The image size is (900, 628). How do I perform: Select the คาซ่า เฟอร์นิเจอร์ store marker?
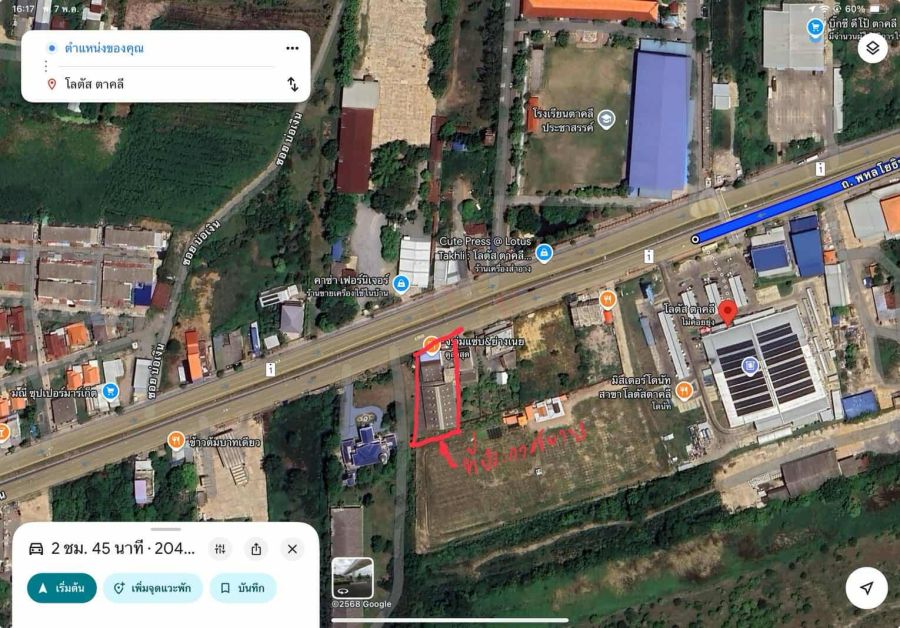[x=401, y=284]
